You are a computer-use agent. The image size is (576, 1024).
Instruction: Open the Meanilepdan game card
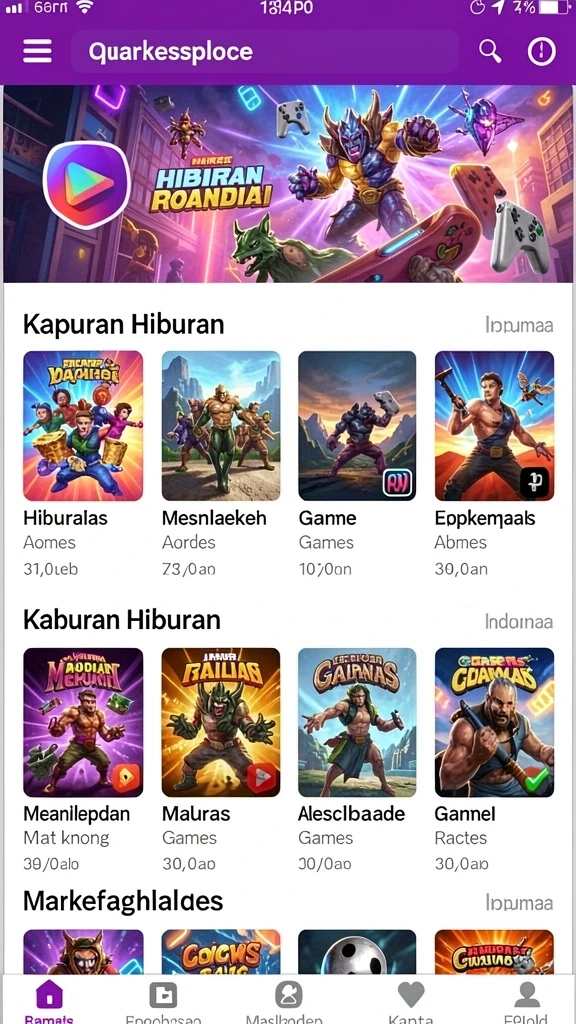(83, 760)
